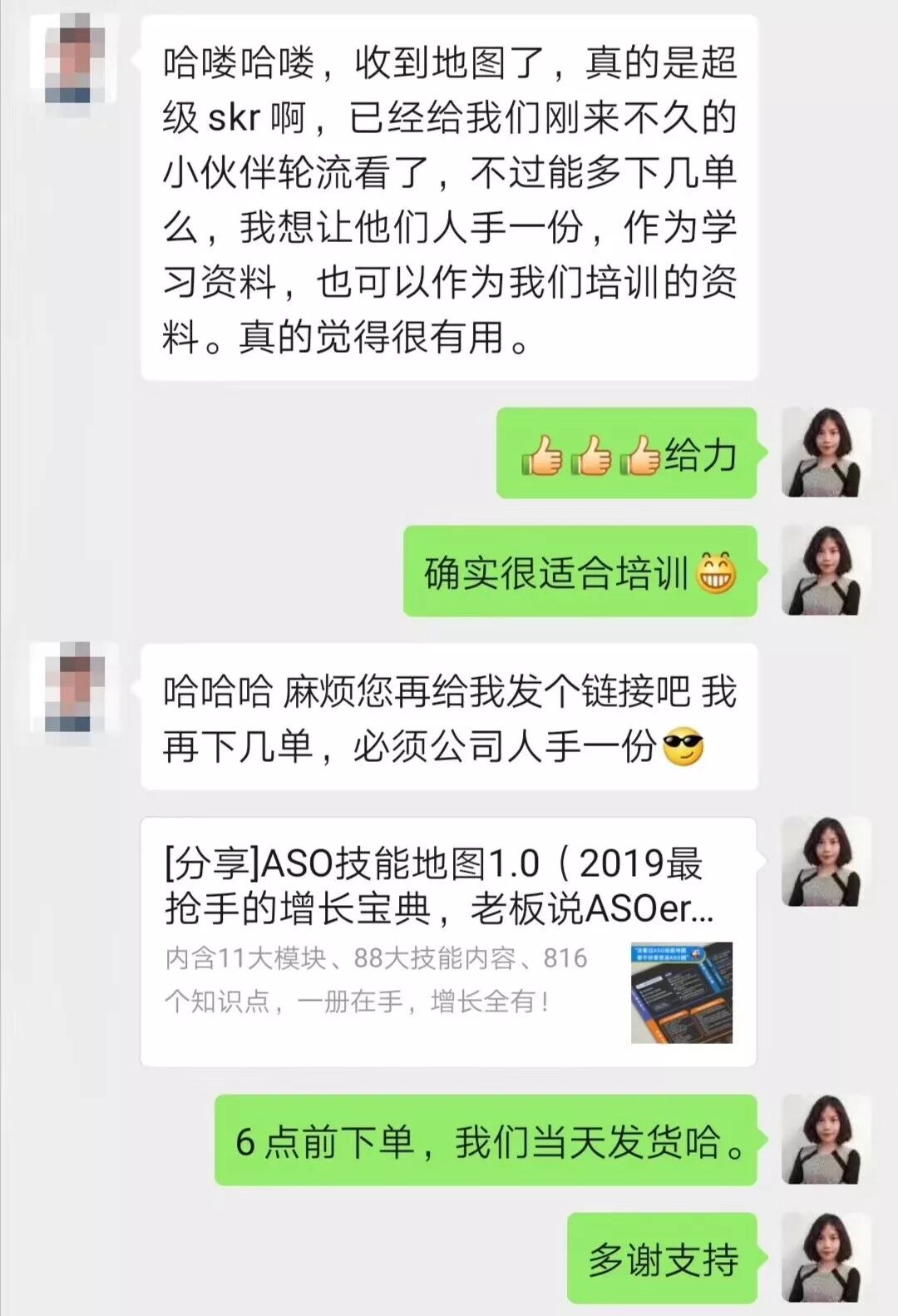The image size is (898, 1316).
Task: Tap the contact avatar next to 哈哈哈 message
Action: 75,690
